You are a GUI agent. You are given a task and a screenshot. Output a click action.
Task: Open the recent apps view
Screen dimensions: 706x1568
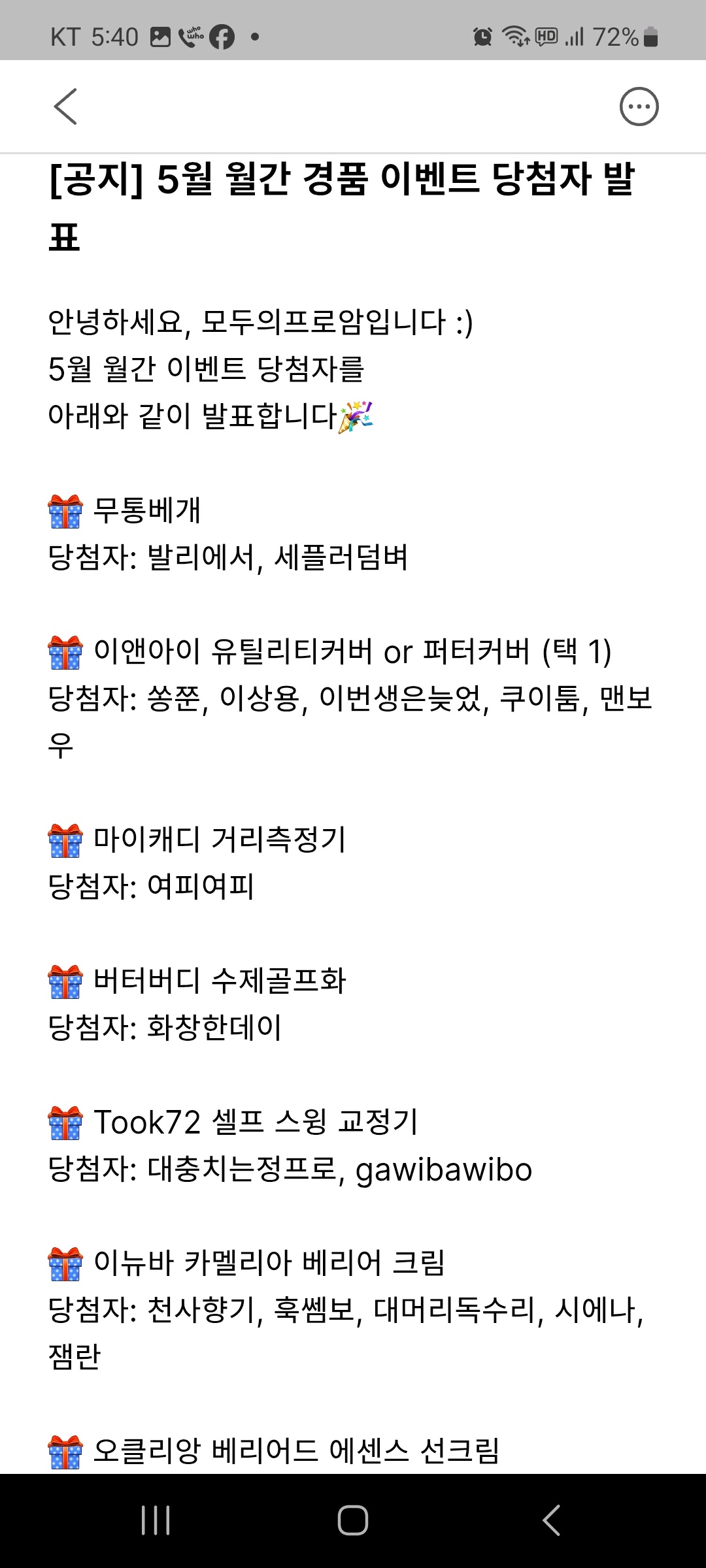point(156,1520)
